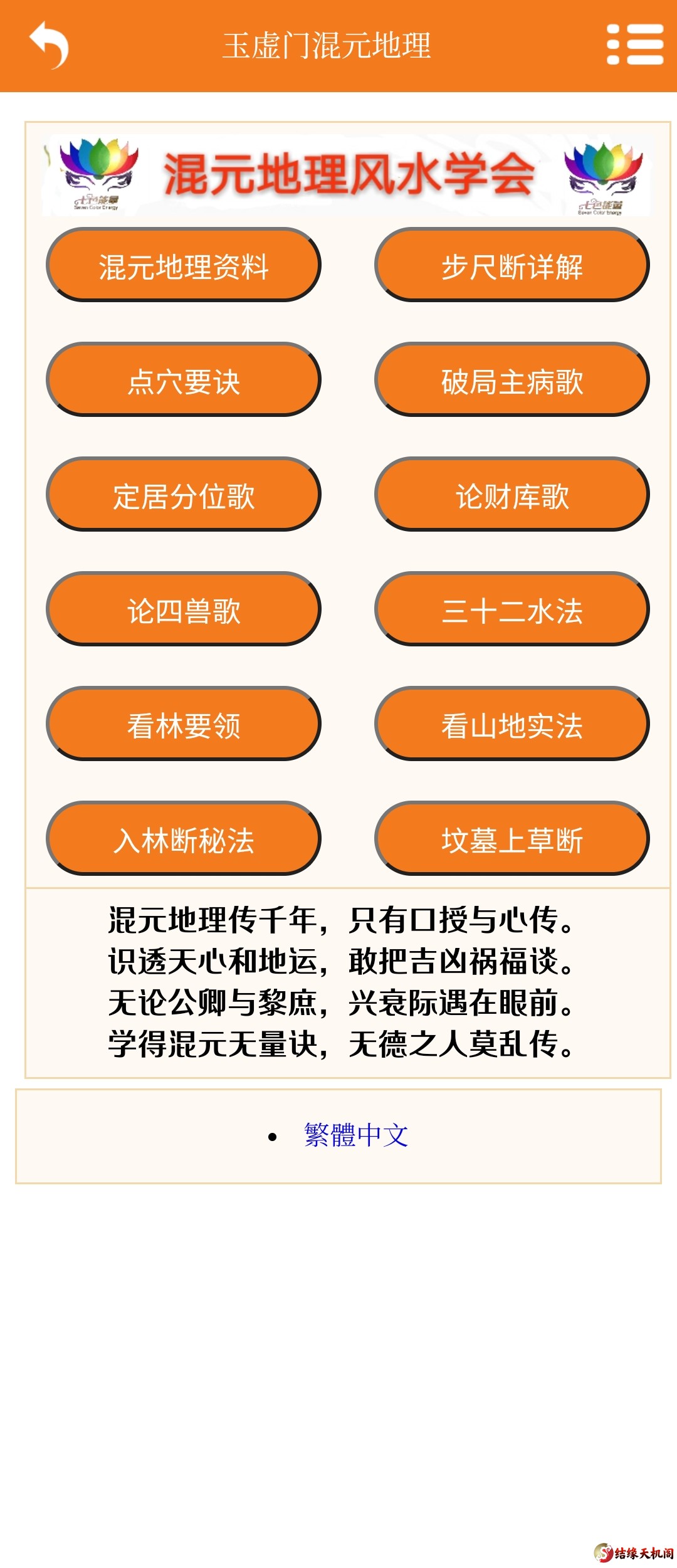Open the menu list icon
The image size is (677, 1568).
pyautogui.click(x=635, y=45)
